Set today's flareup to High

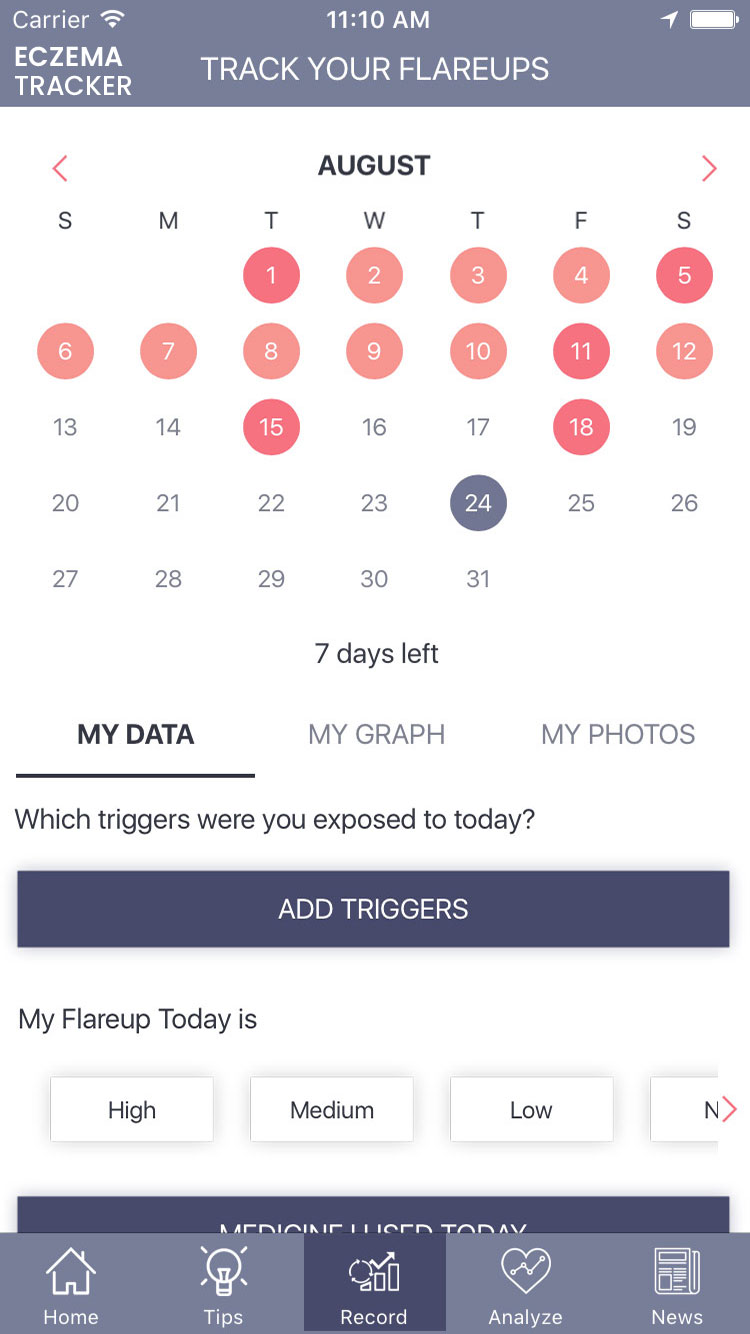(x=132, y=1110)
